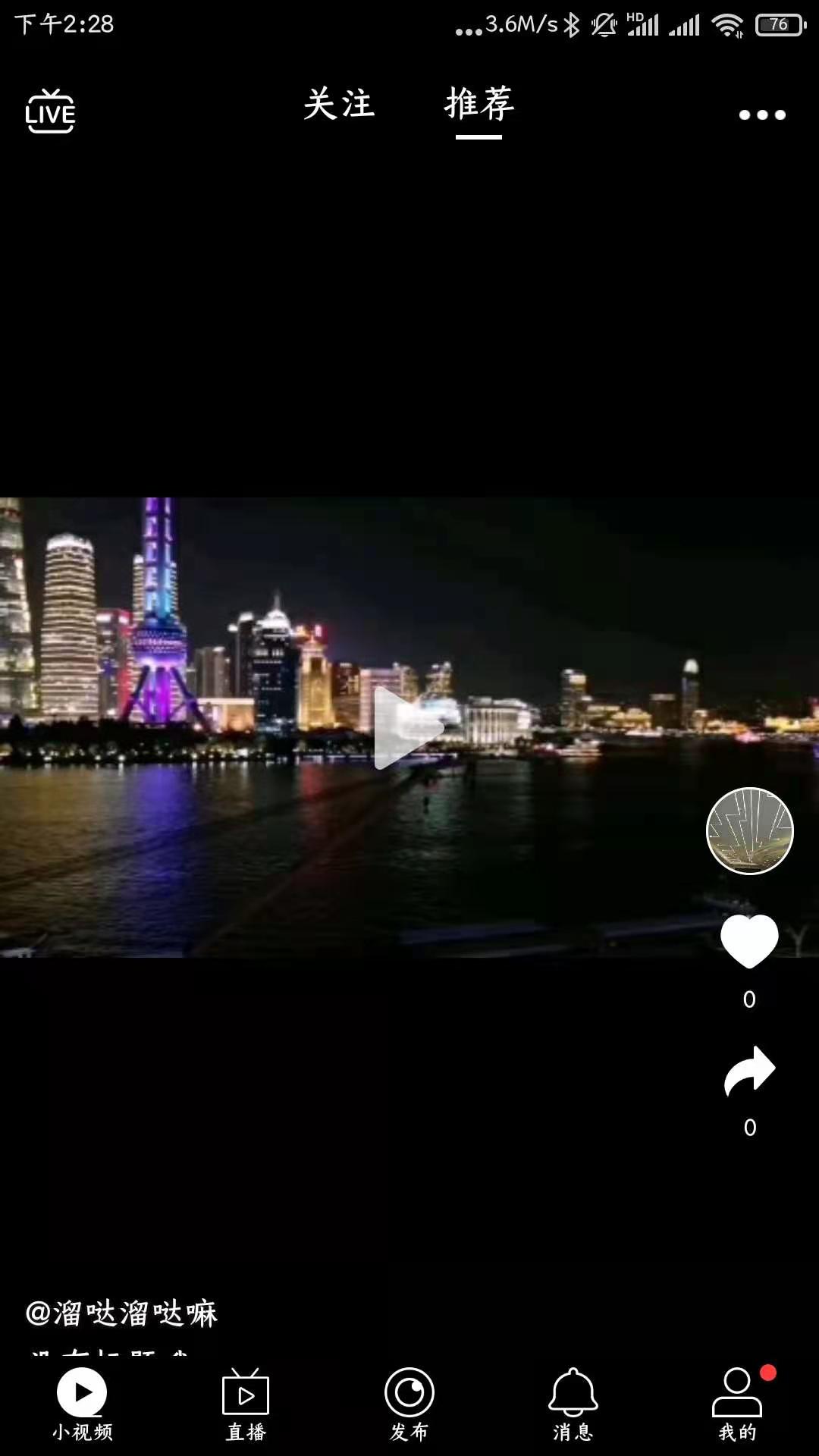Open the LIVE broadcast icon
Screen dimensions: 819x1456
point(50,112)
